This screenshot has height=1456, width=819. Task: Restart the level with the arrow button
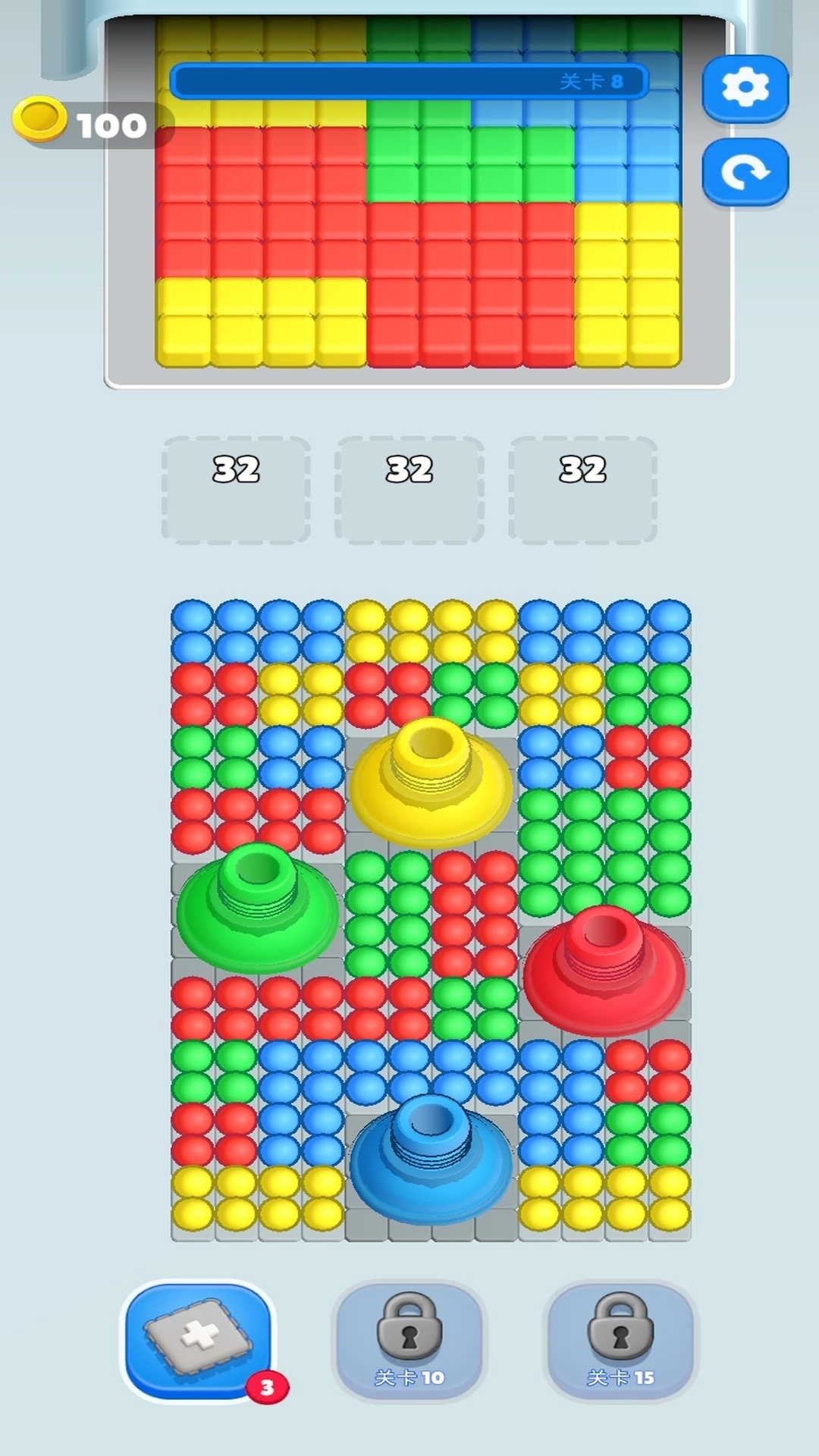[x=745, y=172]
